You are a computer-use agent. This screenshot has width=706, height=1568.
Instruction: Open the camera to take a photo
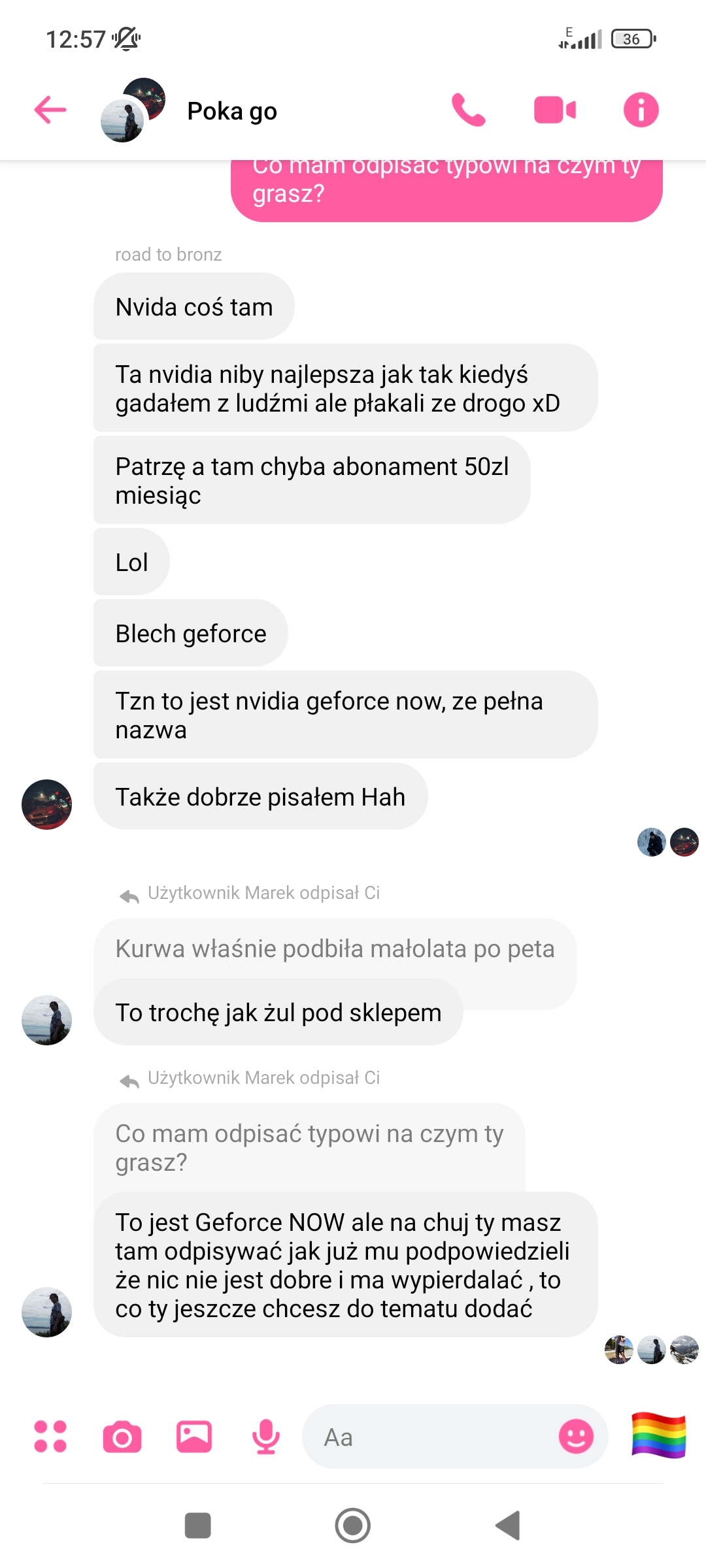[122, 1437]
